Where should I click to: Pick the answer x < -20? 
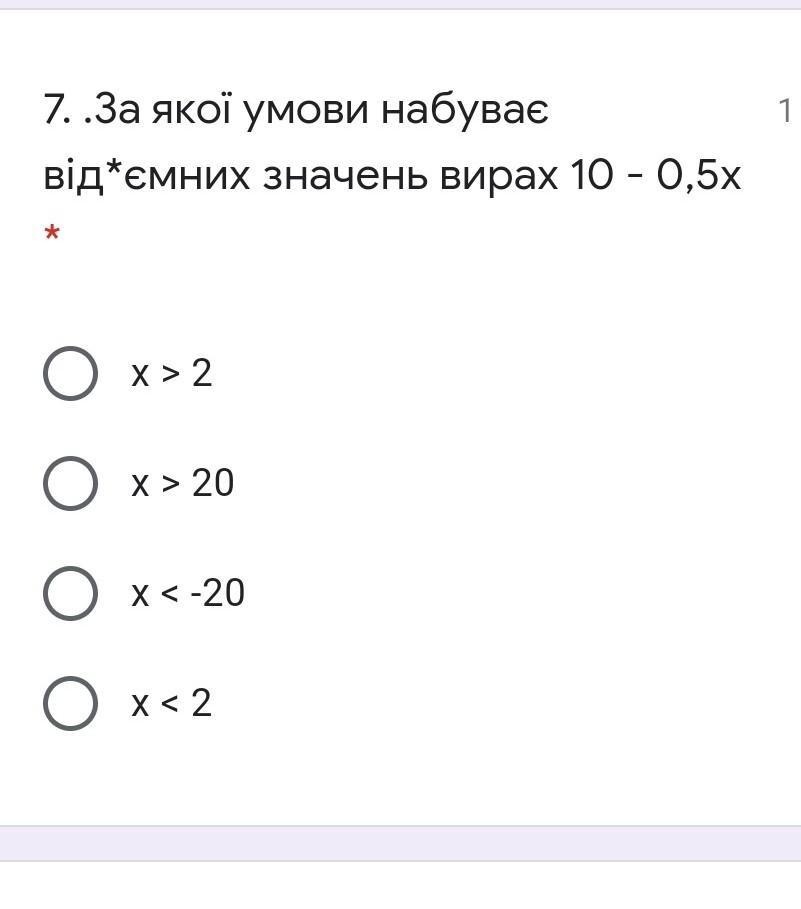pyautogui.click(x=71, y=593)
